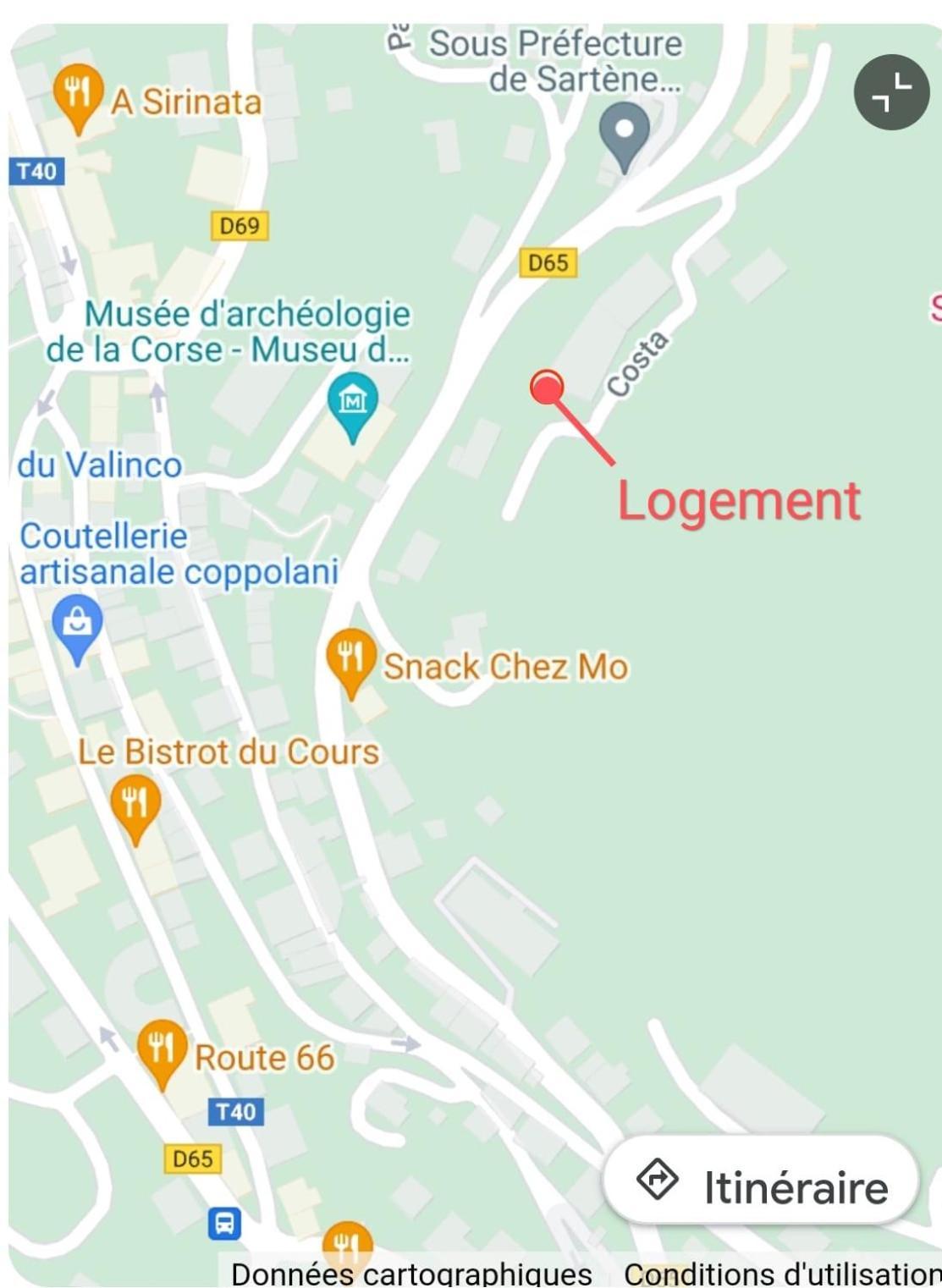Tap the Coutellerie artisanale coppolani shop pin
This screenshot has height=1288, width=942.
(77, 625)
